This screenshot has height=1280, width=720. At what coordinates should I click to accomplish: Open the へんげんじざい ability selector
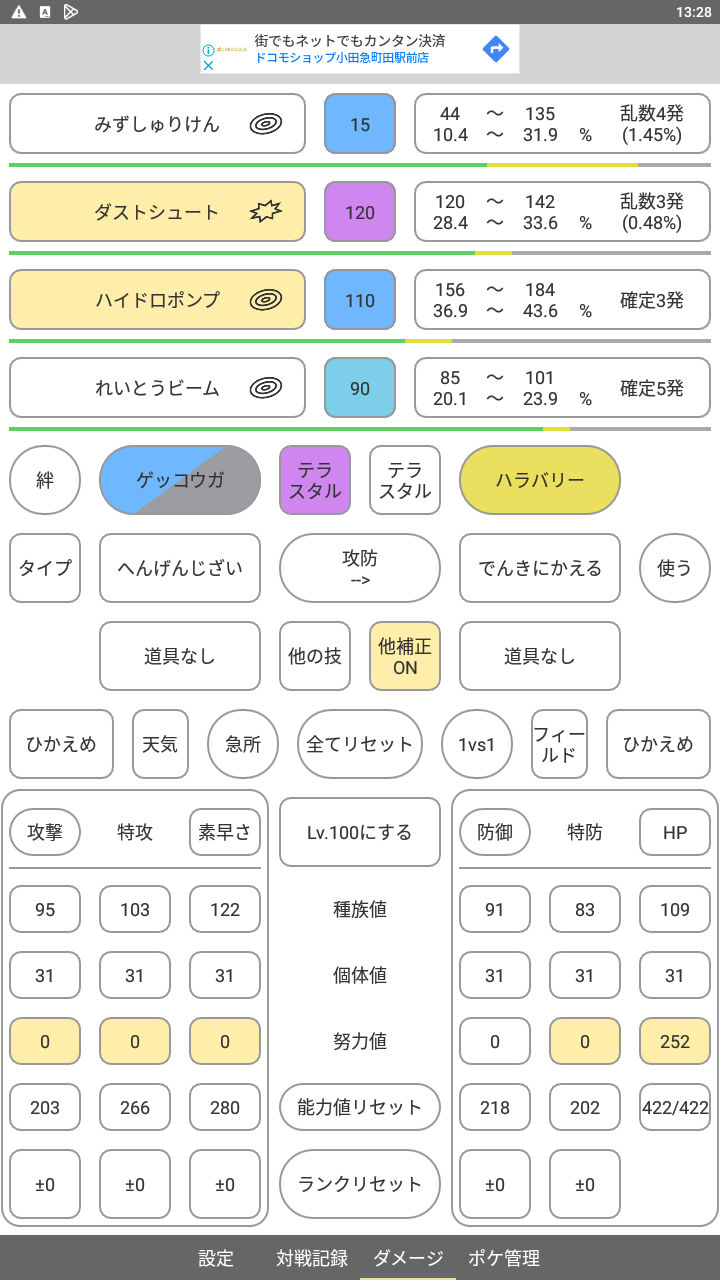(180, 568)
